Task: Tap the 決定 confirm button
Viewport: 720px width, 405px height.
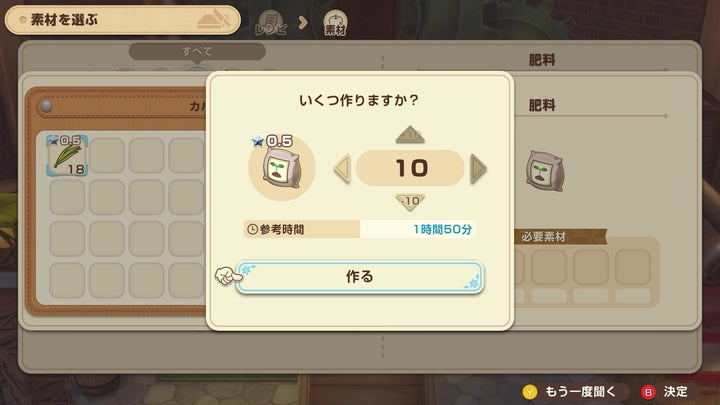Action: coord(666,392)
